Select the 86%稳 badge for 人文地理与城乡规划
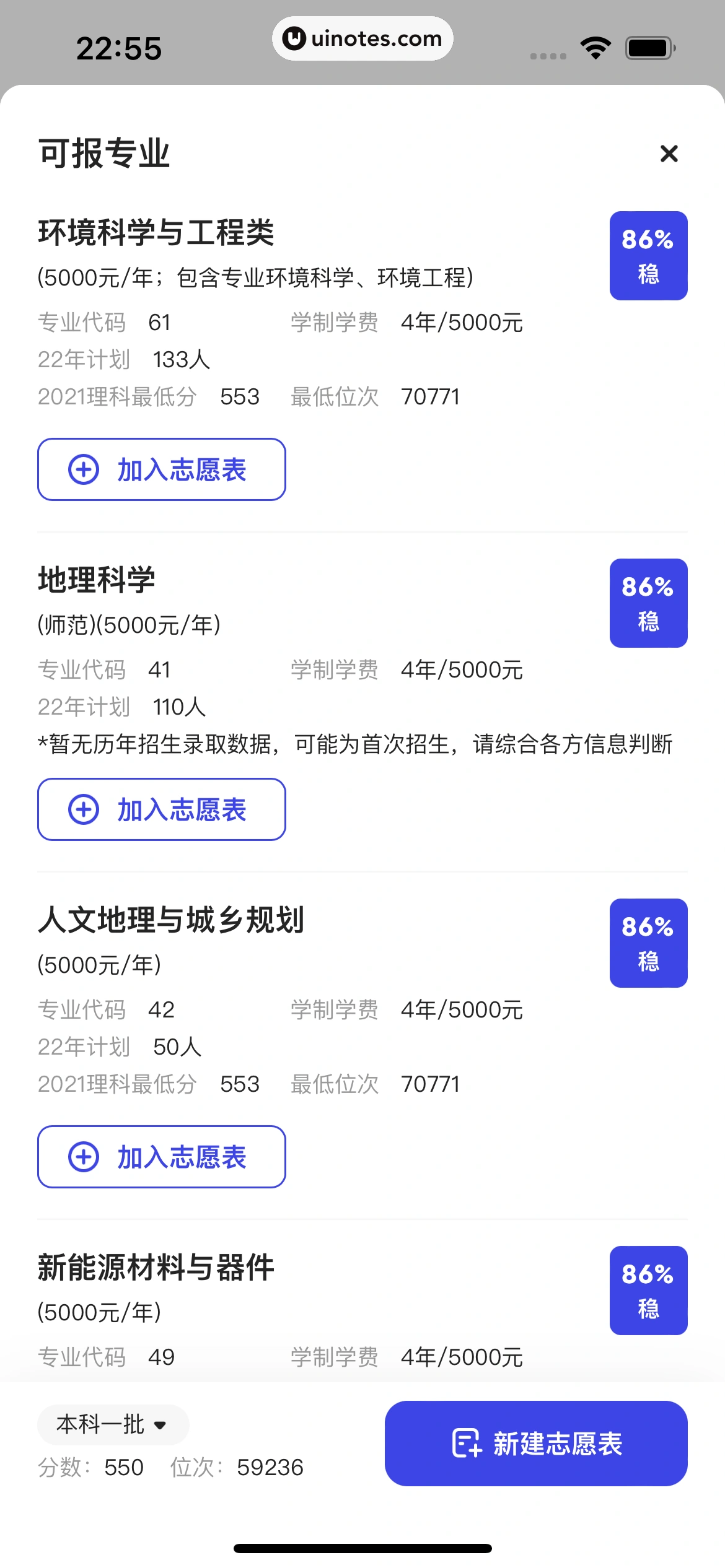The image size is (725, 1568). coord(648,943)
